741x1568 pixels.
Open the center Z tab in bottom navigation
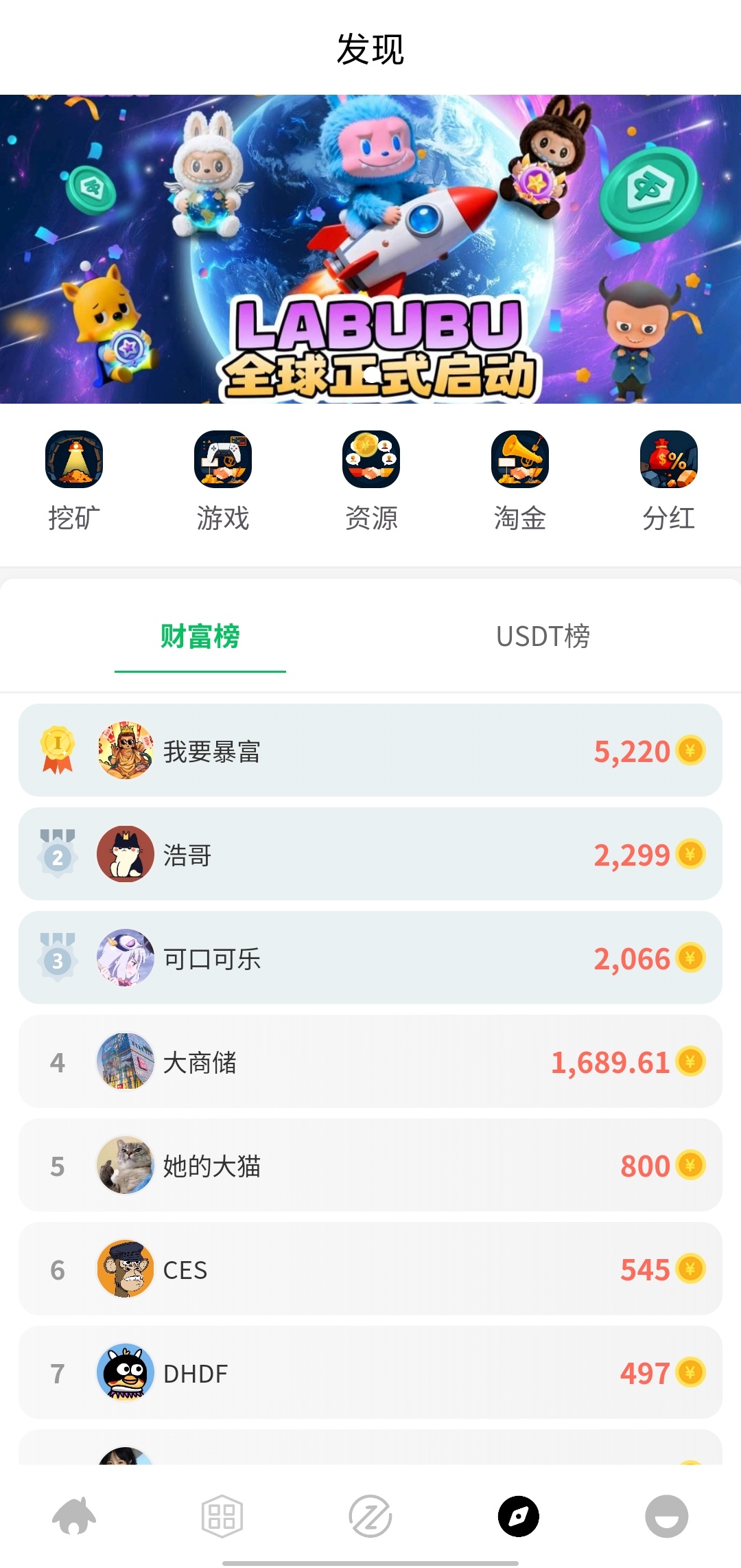coord(370,1516)
